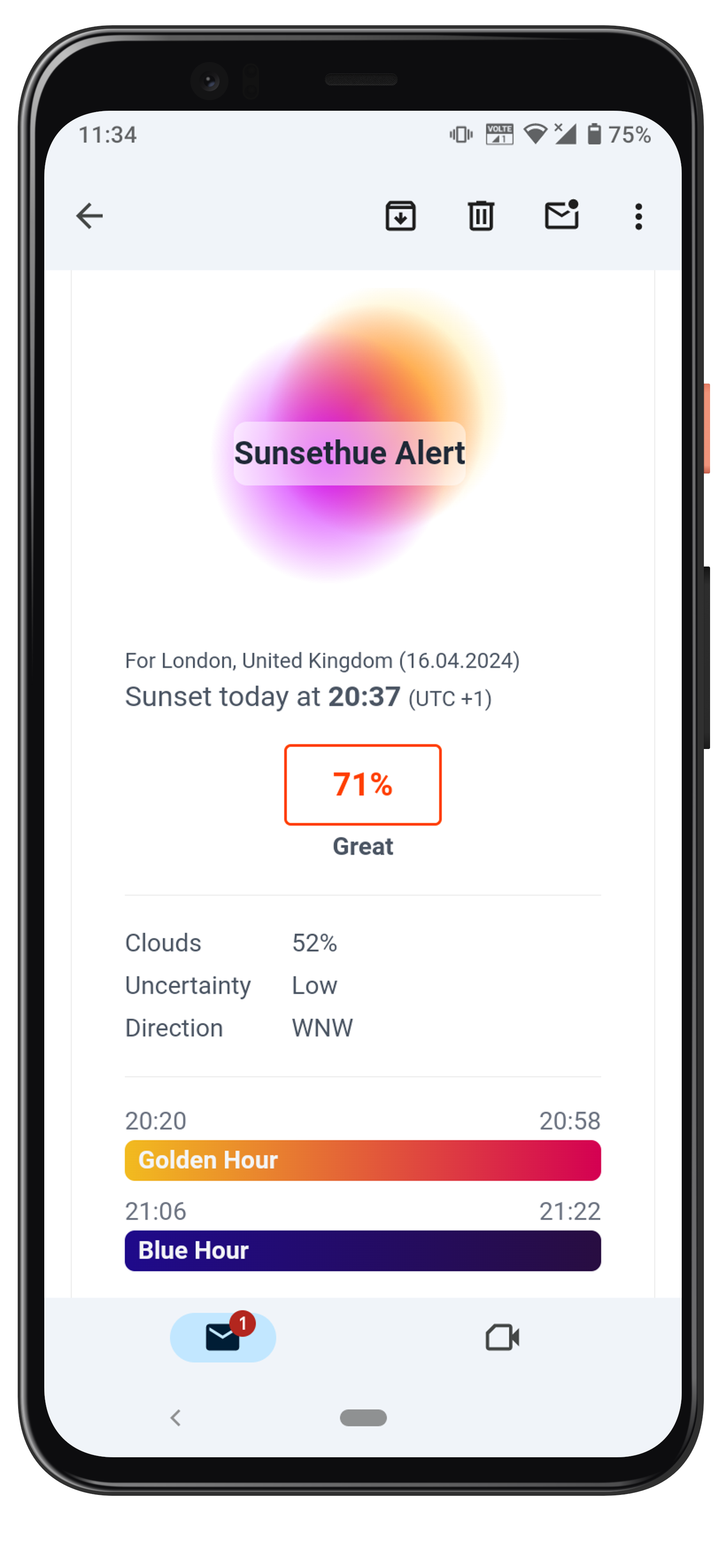Tap the home pill in the navigation bar
Screen dimensions: 726x1568
click(363, 1418)
